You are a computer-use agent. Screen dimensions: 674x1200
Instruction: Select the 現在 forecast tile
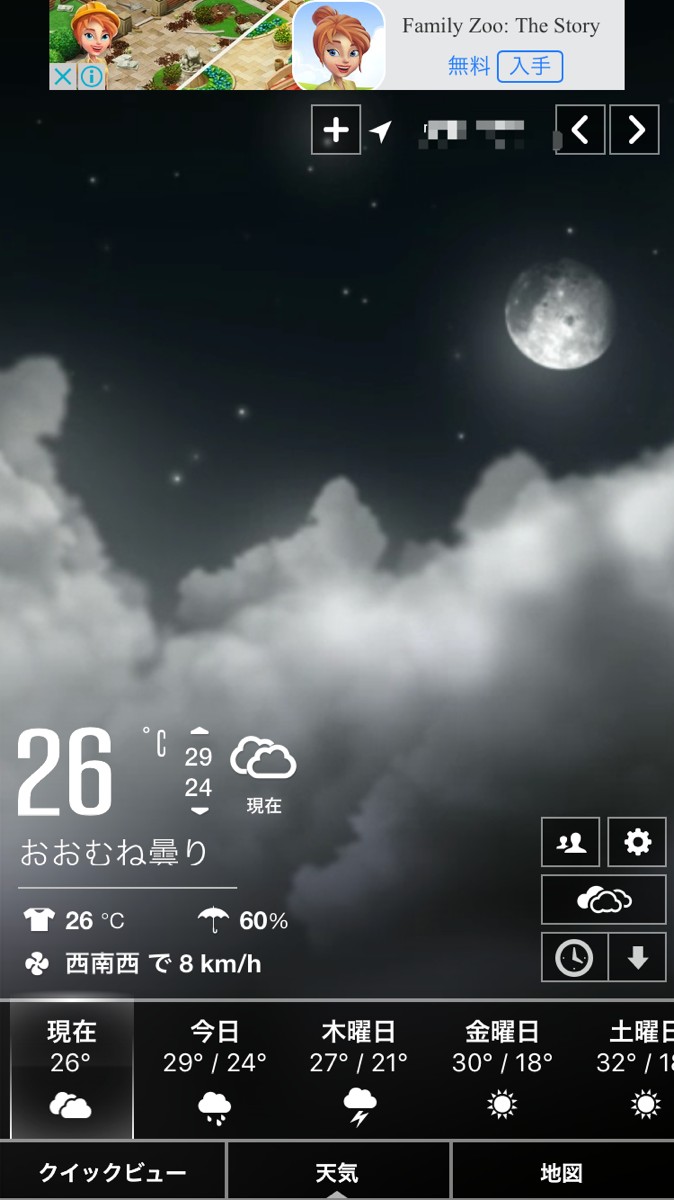click(x=71, y=1069)
